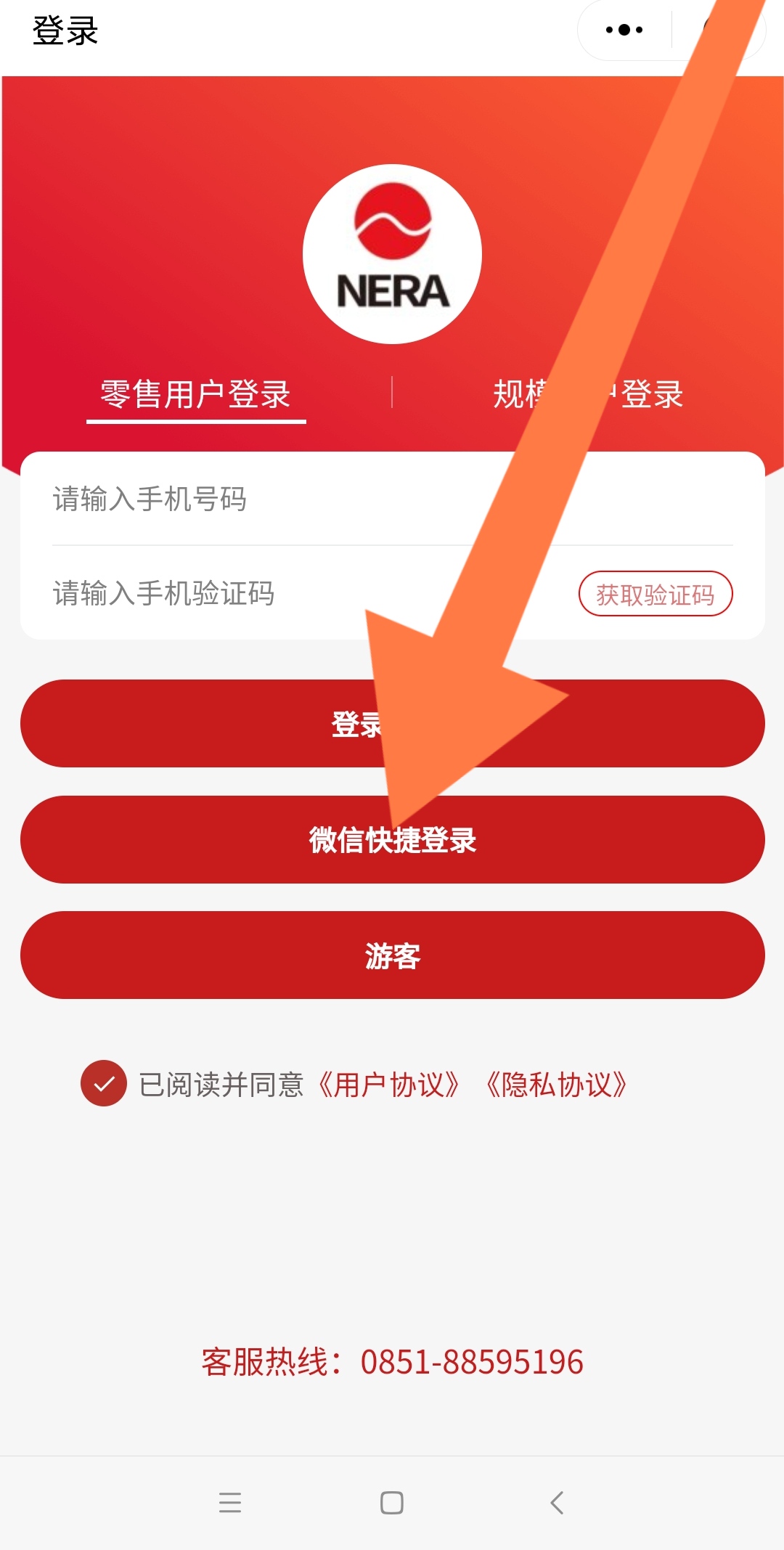The width and height of the screenshot is (784, 1550).
Task: Tap 获取验证码 to get code
Action: click(655, 595)
